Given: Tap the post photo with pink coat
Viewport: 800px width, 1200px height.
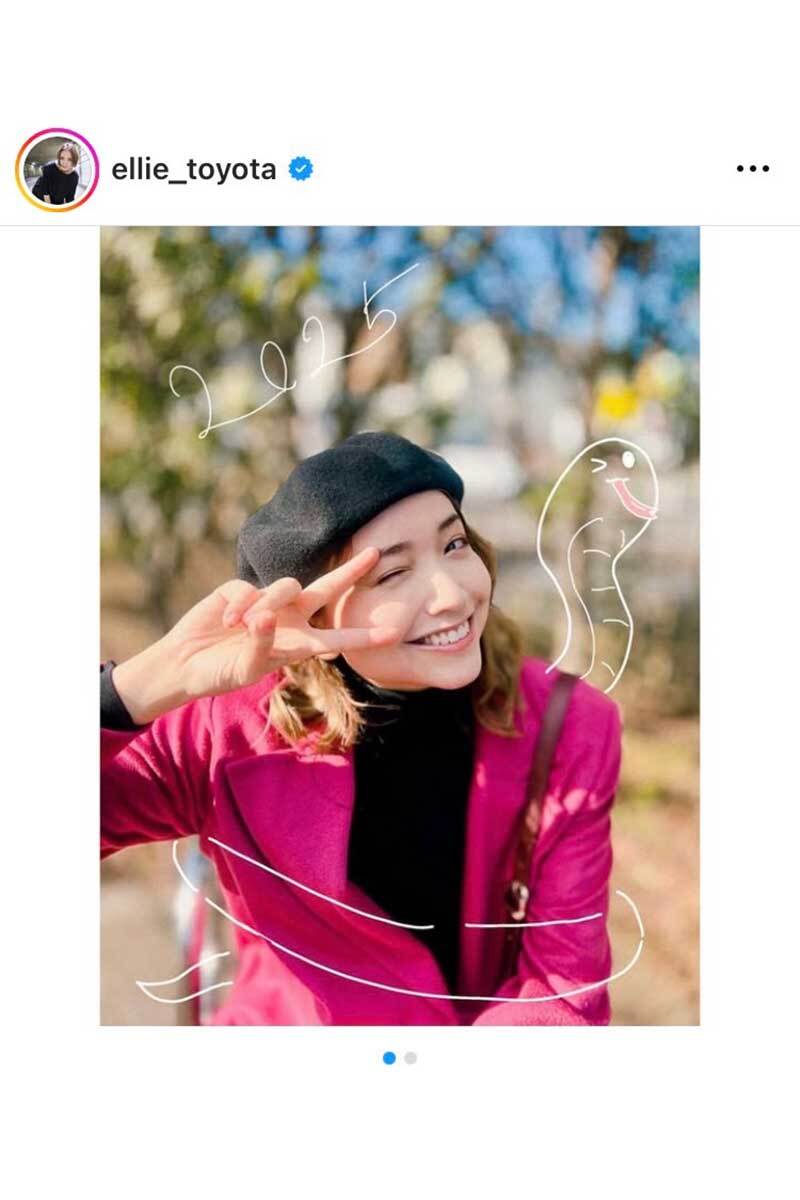Looking at the screenshot, I should pos(400,626).
